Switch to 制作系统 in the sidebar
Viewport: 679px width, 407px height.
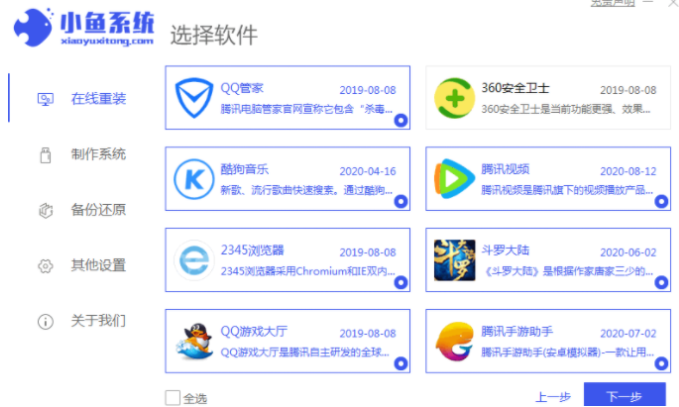click(97, 154)
